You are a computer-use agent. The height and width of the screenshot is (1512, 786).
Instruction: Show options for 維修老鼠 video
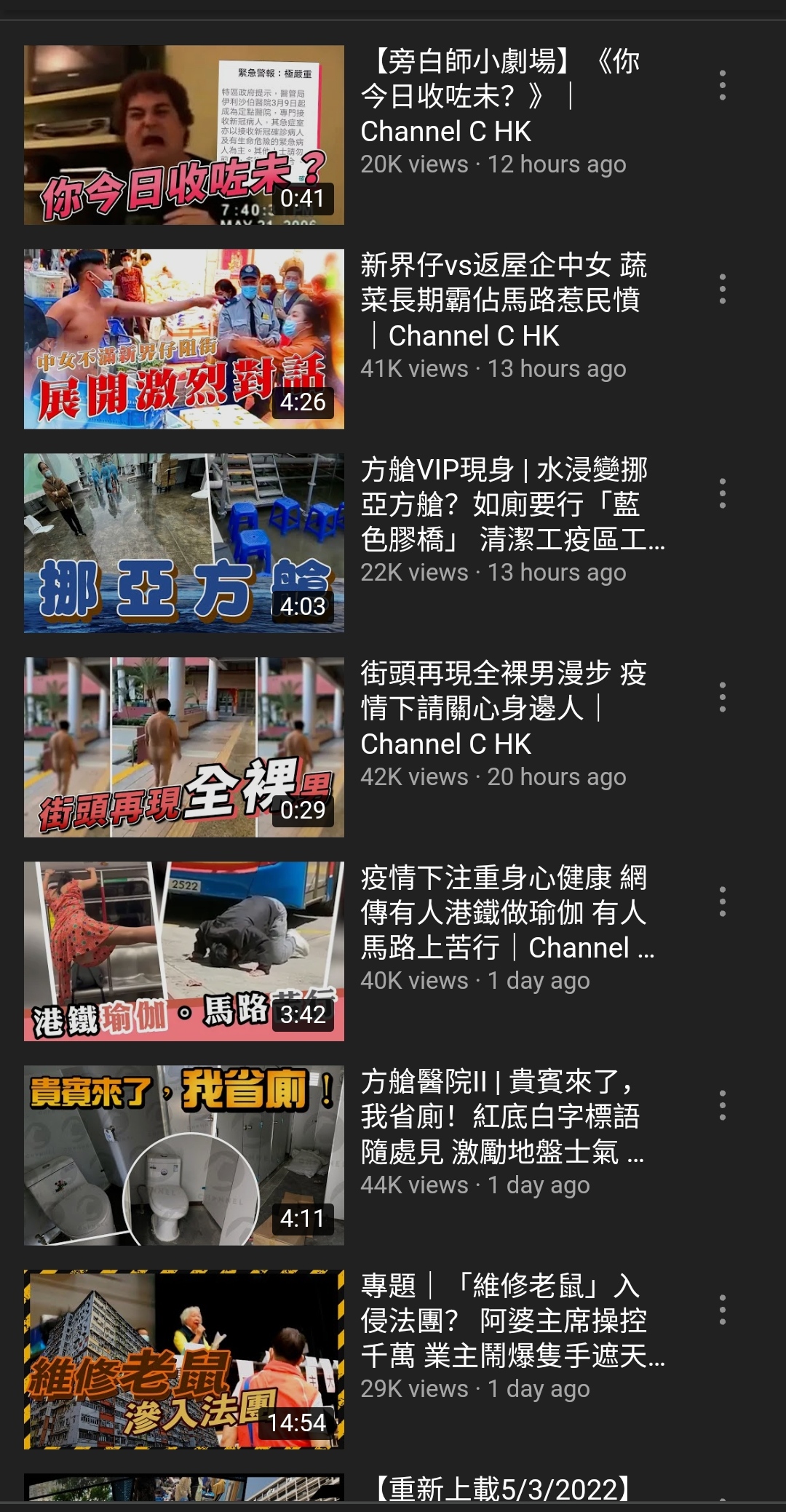(x=722, y=1310)
